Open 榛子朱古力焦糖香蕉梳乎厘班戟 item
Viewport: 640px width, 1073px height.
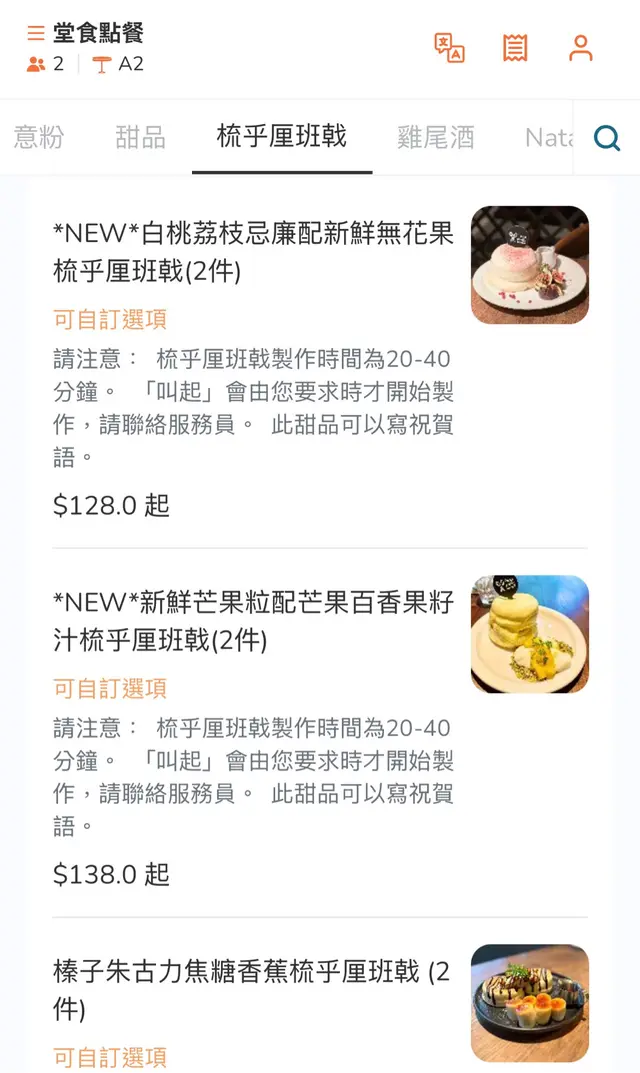[x=252, y=988]
